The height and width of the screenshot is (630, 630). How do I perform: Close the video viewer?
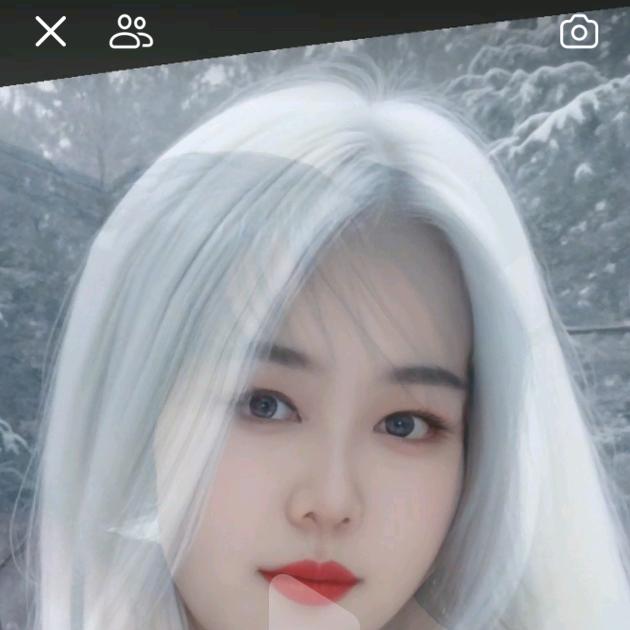click(50, 32)
